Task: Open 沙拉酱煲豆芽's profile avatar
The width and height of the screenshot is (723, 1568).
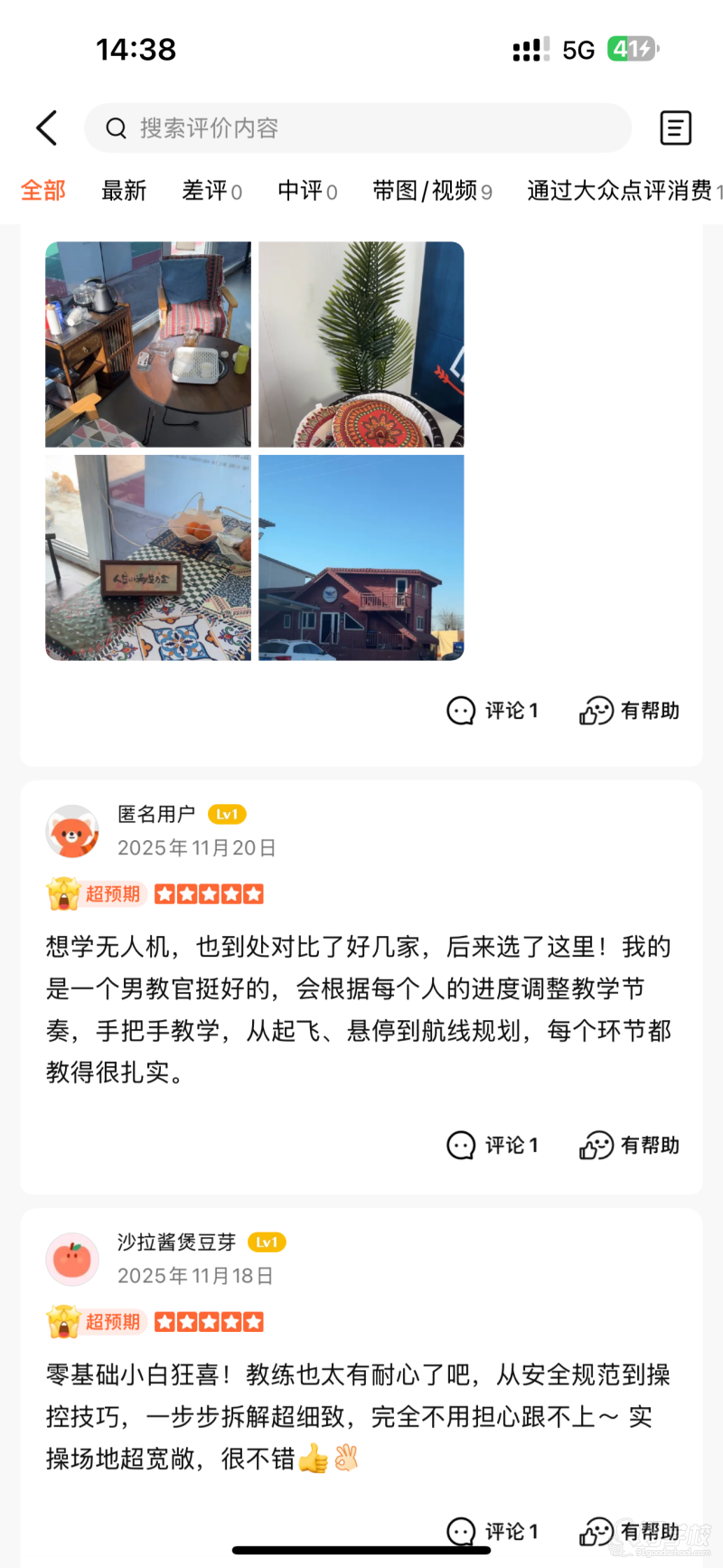Action: tap(72, 1260)
